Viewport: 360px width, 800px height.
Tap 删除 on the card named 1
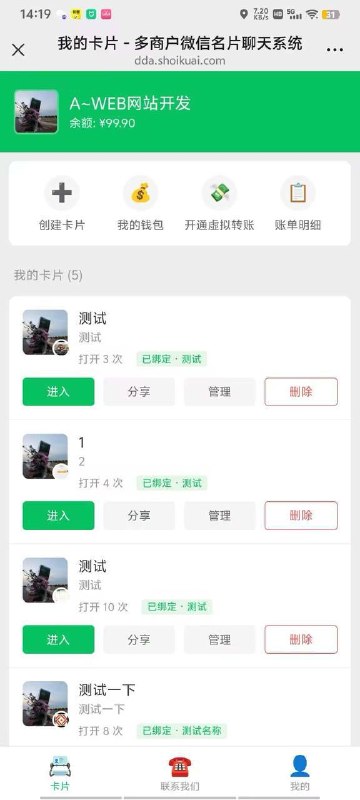click(301, 515)
